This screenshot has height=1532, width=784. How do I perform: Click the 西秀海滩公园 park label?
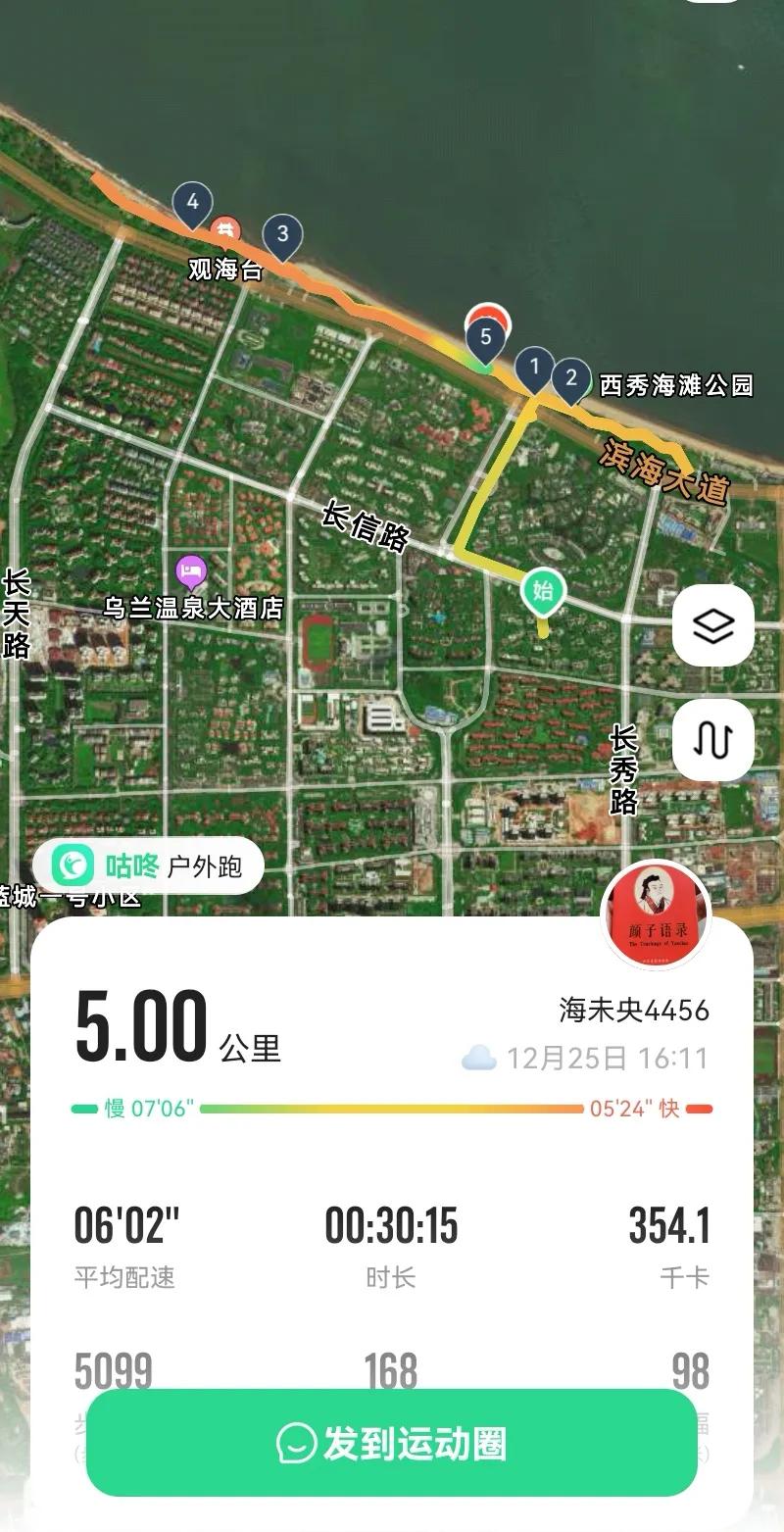[x=674, y=386]
